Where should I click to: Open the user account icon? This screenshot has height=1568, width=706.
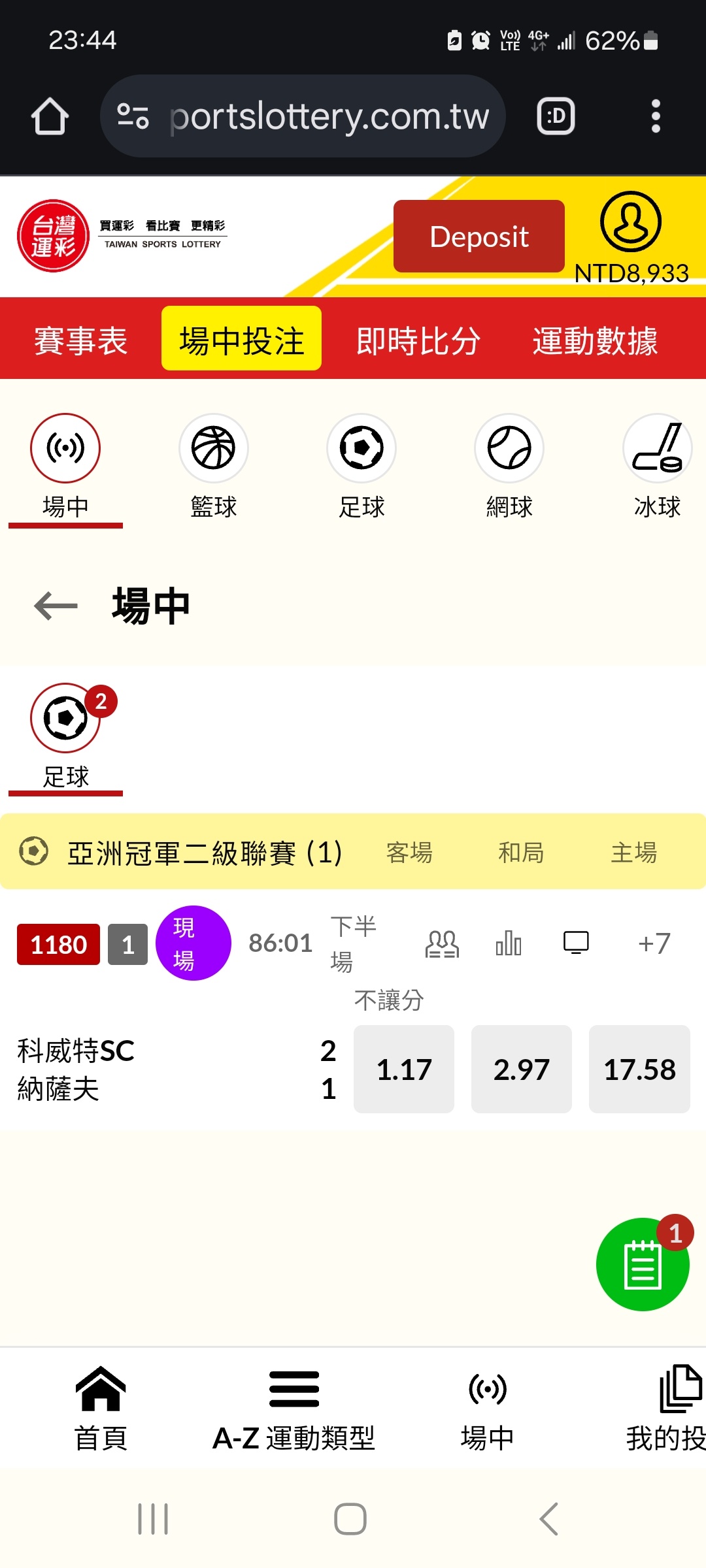pos(631,222)
